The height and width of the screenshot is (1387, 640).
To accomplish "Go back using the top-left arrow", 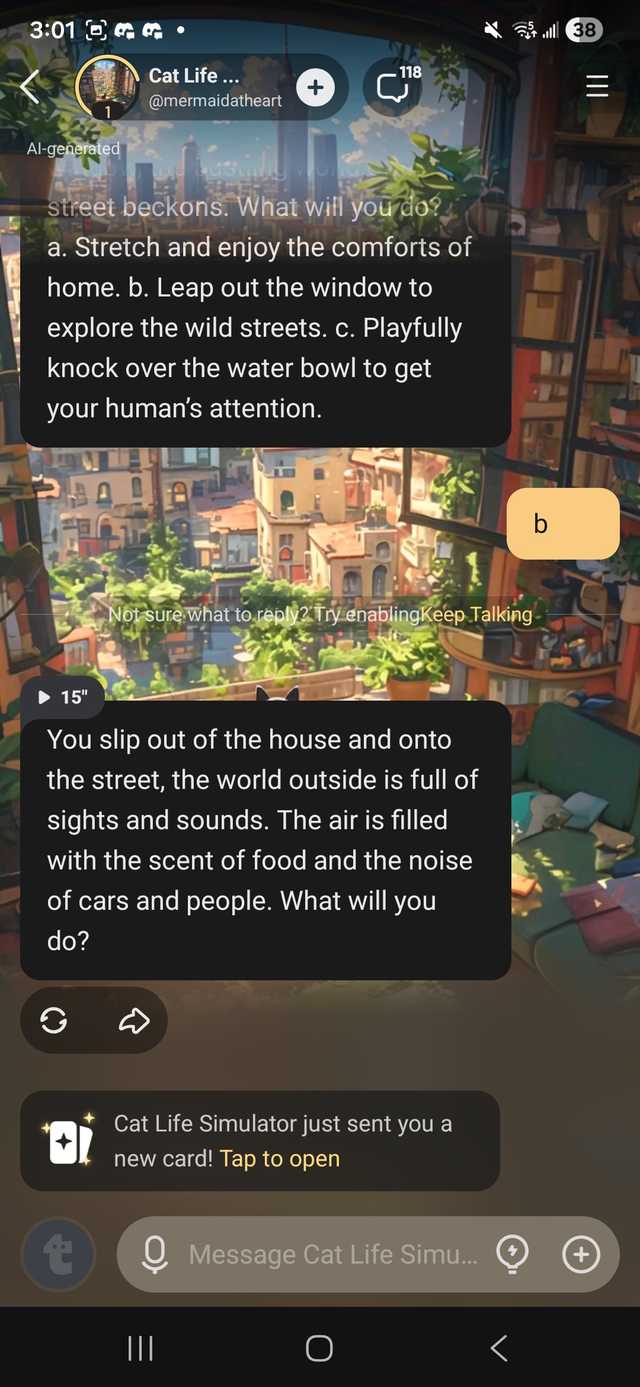I will click(30, 88).
